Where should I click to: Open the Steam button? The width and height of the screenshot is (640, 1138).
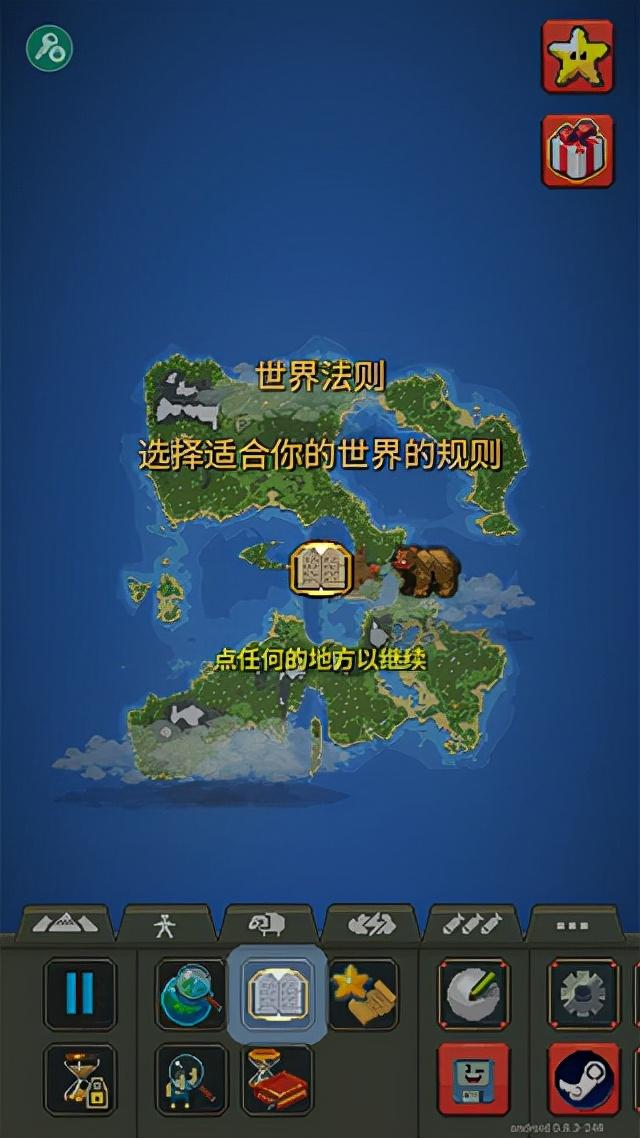(583, 1080)
